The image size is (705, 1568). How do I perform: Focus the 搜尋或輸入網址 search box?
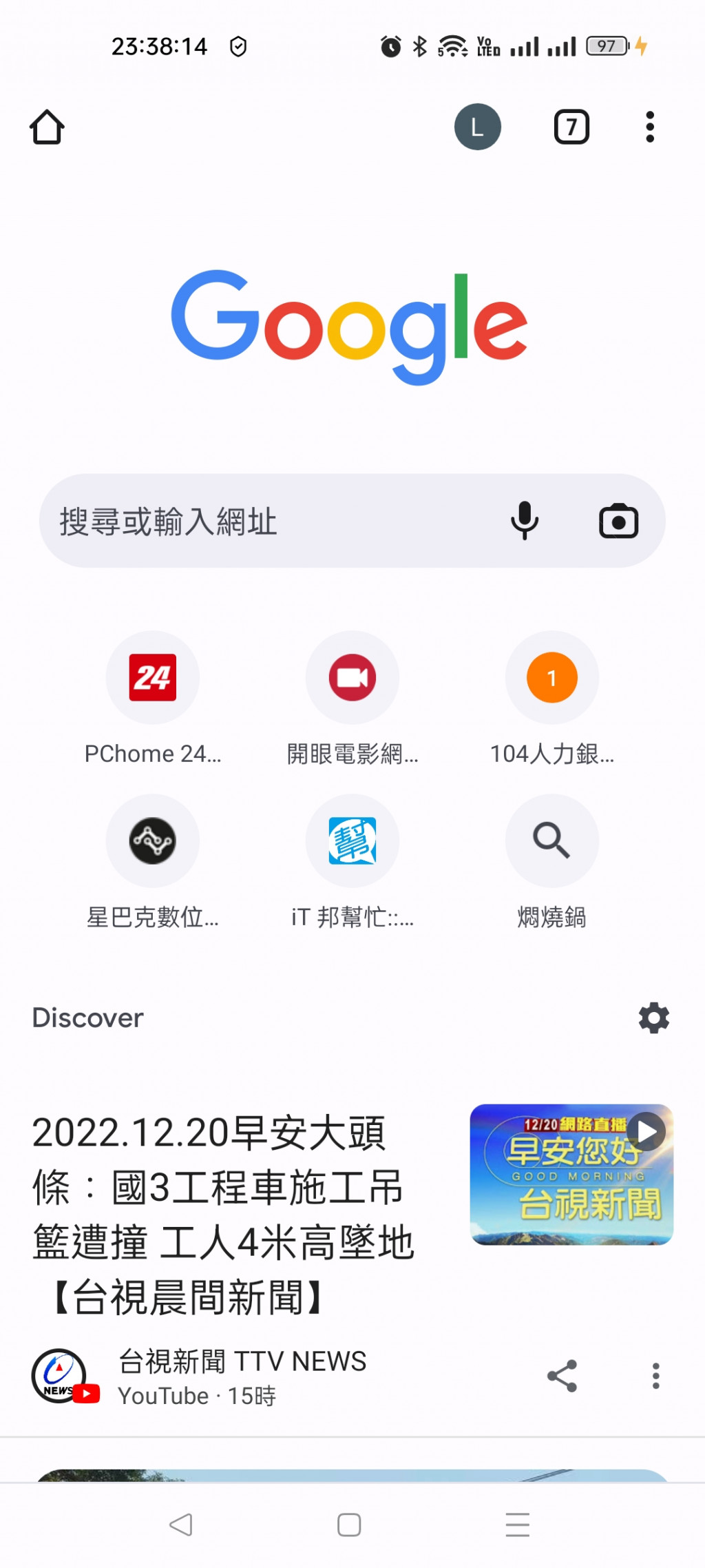pos(269,521)
